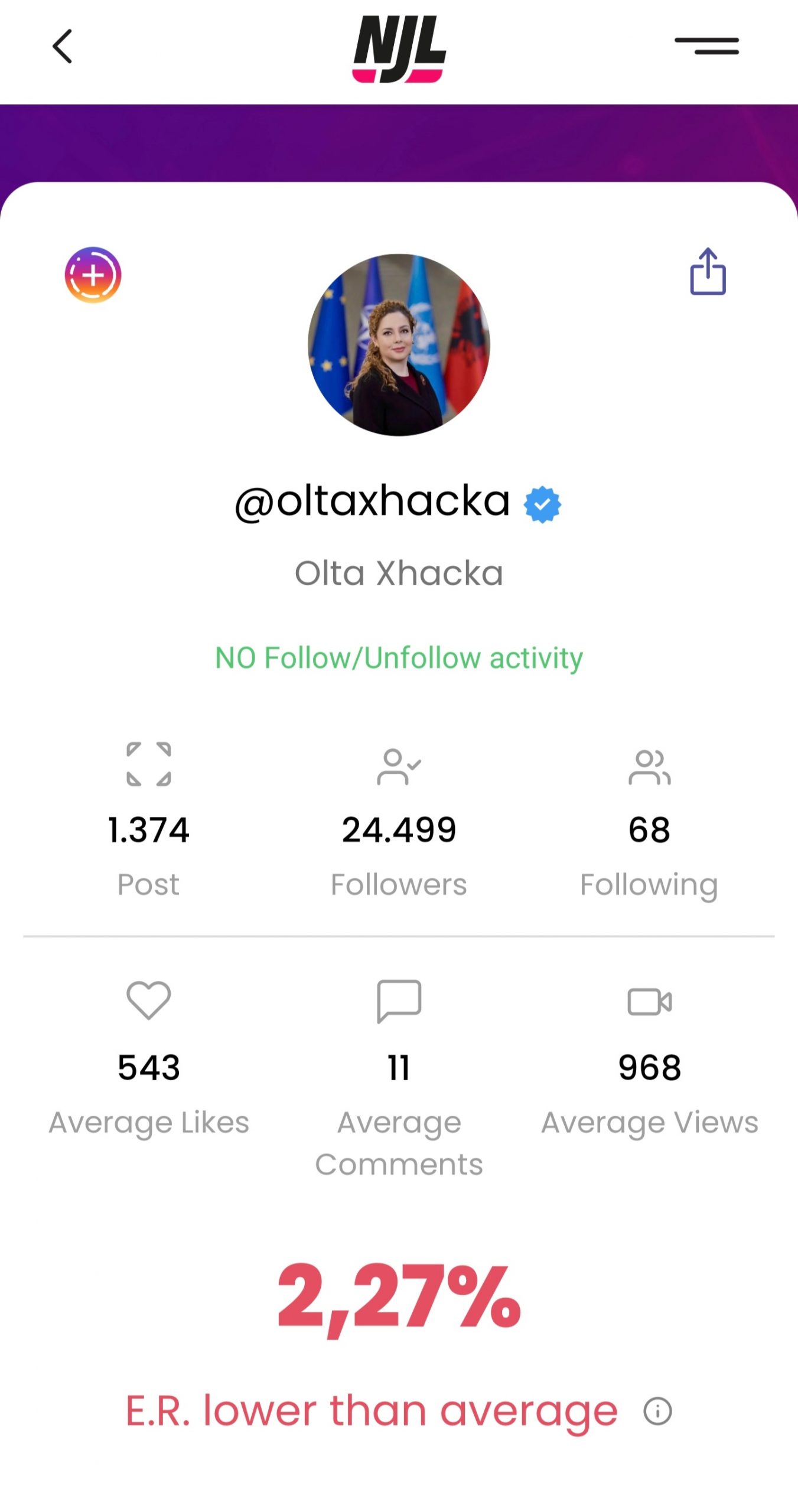Open the hamburger menu
Screen dimensions: 798x1512
[x=706, y=46]
